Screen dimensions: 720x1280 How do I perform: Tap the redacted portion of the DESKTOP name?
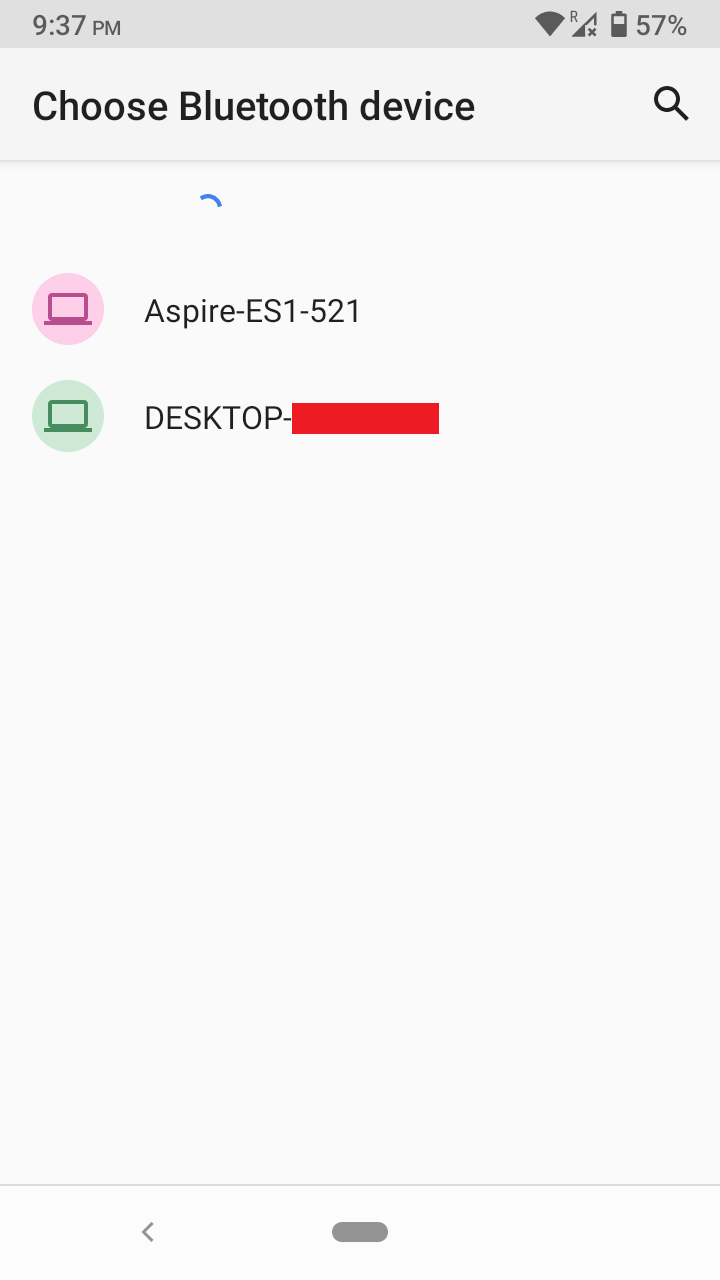pyautogui.click(x=365, y=417)
